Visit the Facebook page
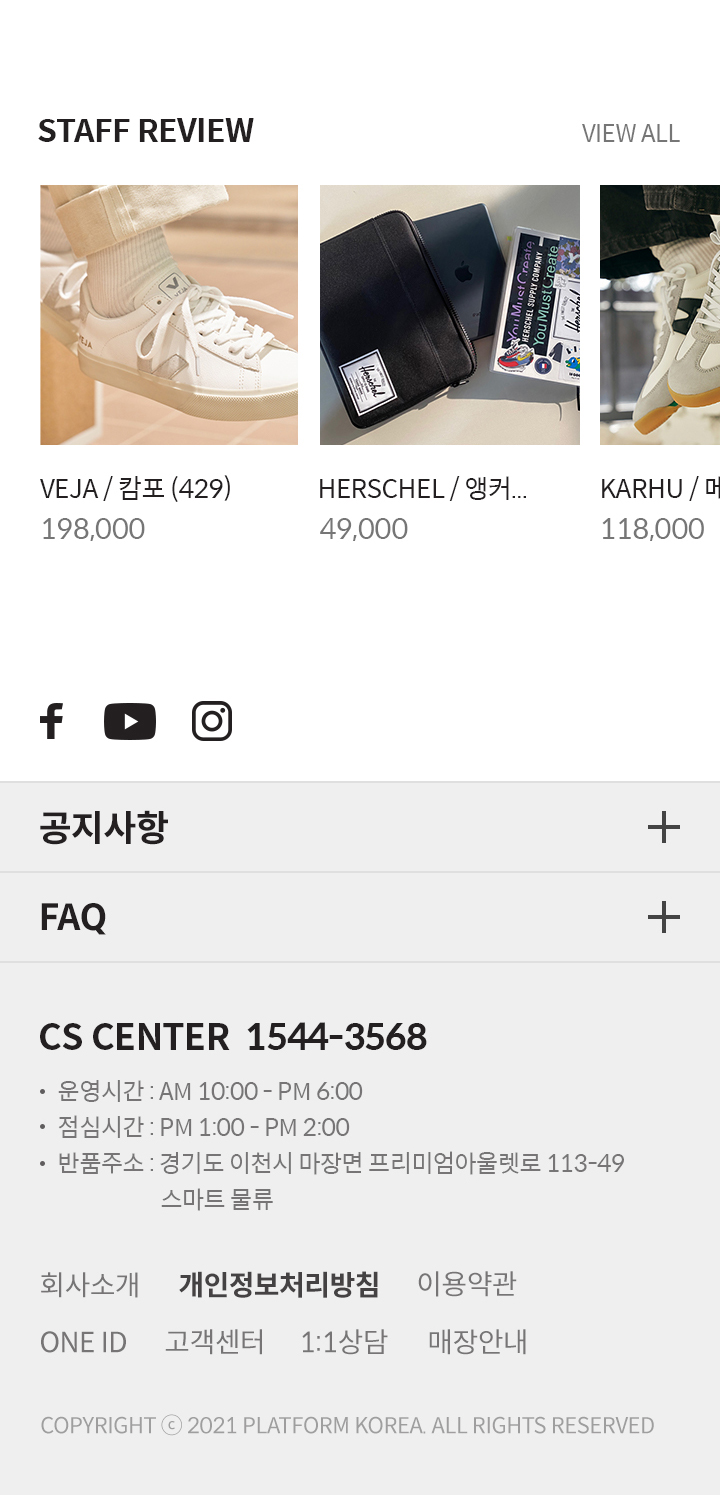 tap(51, 721)
